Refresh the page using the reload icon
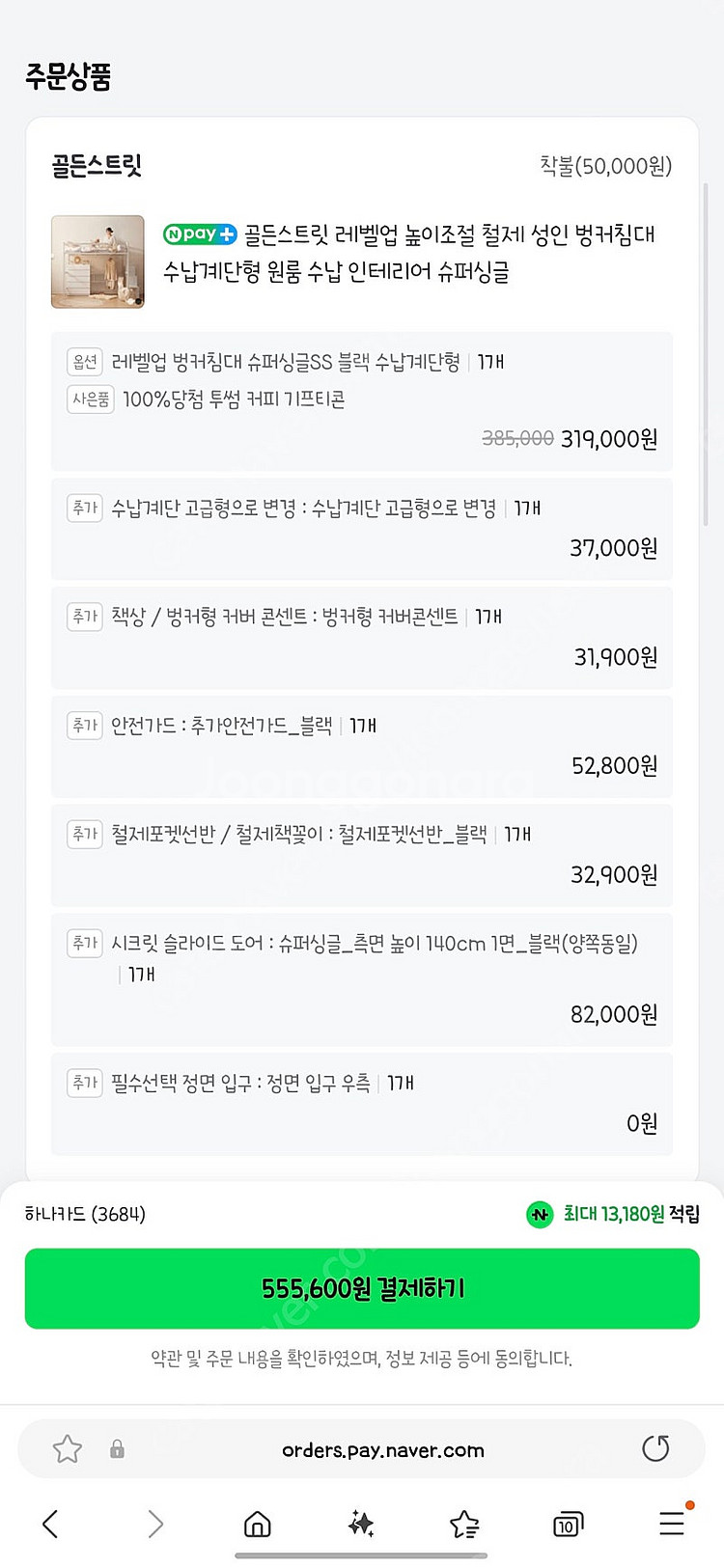This screenshot has width=724, height=1568. [x=656, y=1449]
